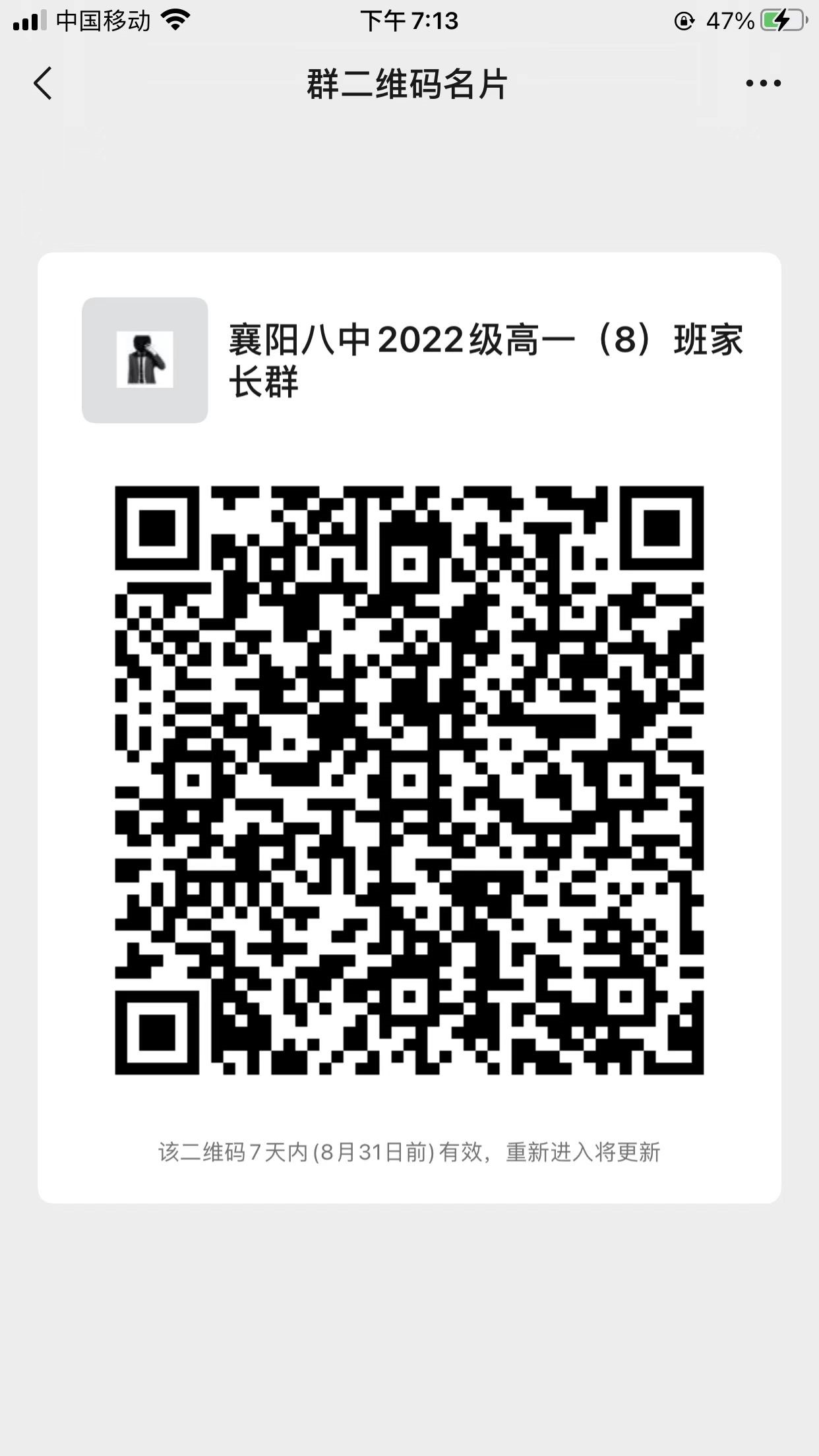Go back from the group QR code card

coord(43,84)
